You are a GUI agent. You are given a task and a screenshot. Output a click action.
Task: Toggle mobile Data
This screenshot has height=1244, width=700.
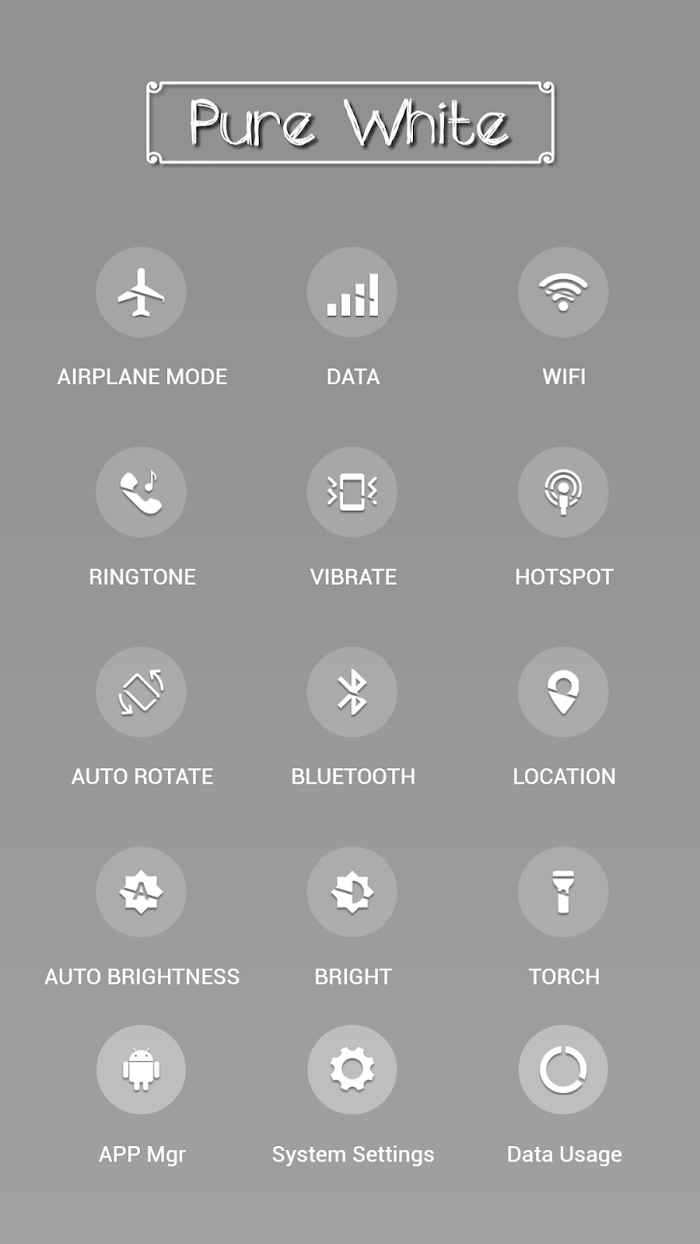pyautogui.click(x=352, y=293)
